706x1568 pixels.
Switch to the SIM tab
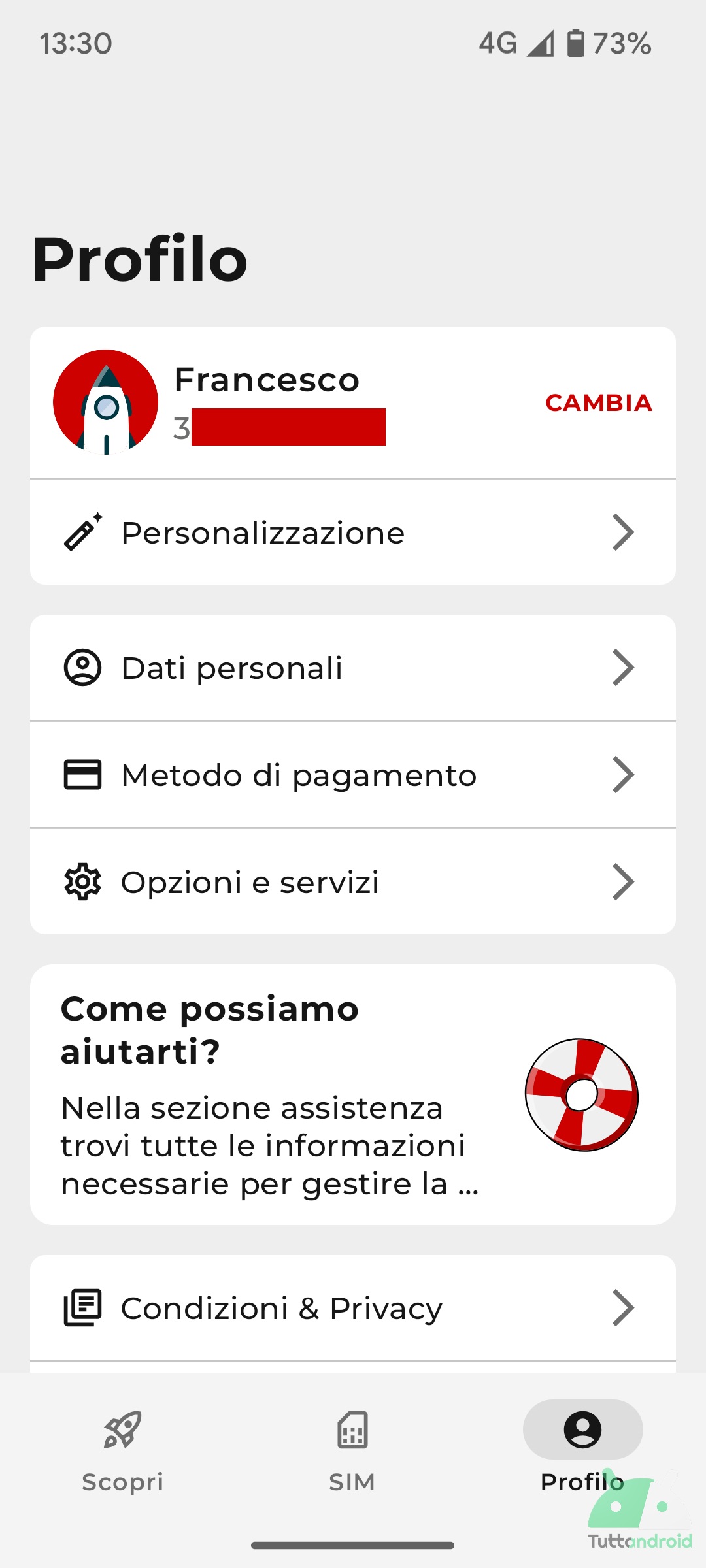pos(352,1447)
